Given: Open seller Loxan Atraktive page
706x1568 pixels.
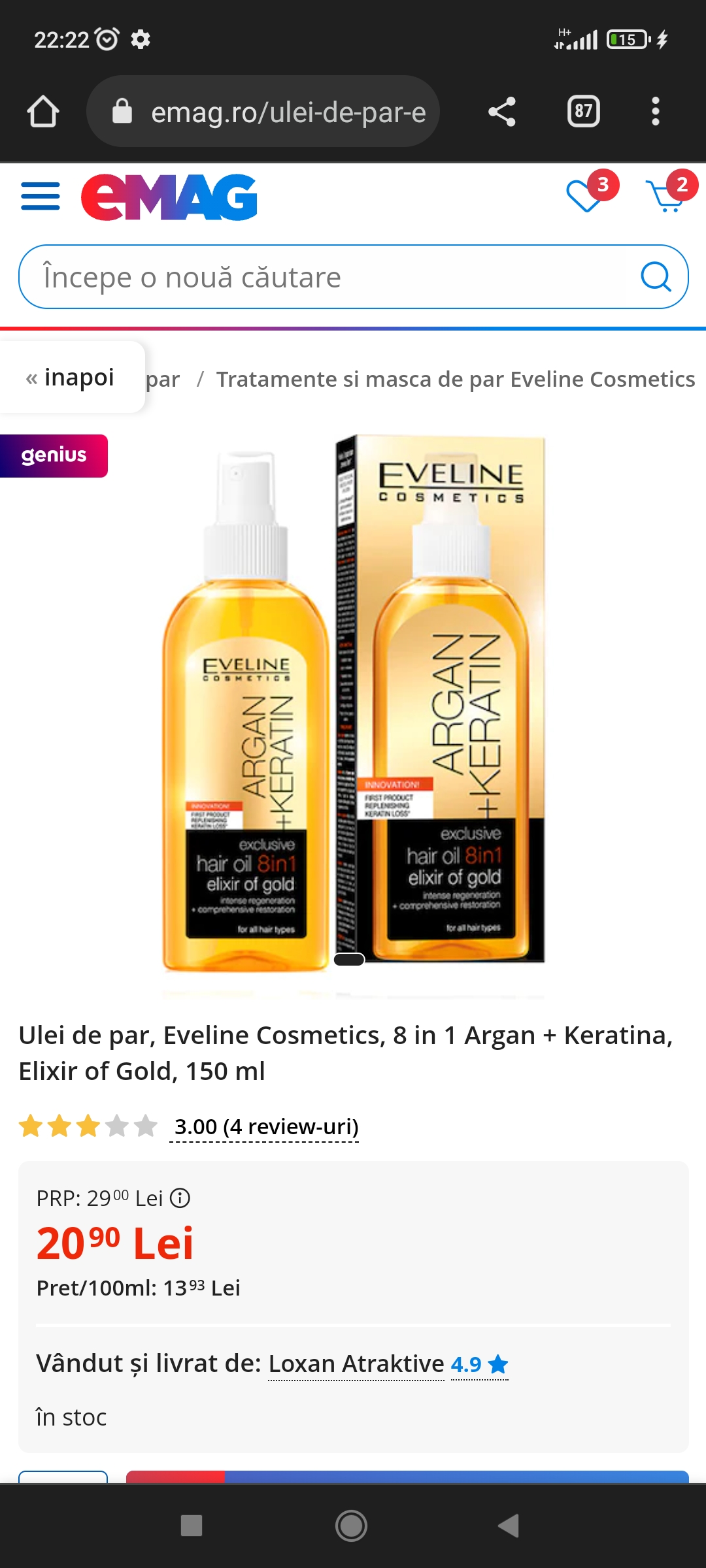Looking at the screenshot, I should 356,1364.
